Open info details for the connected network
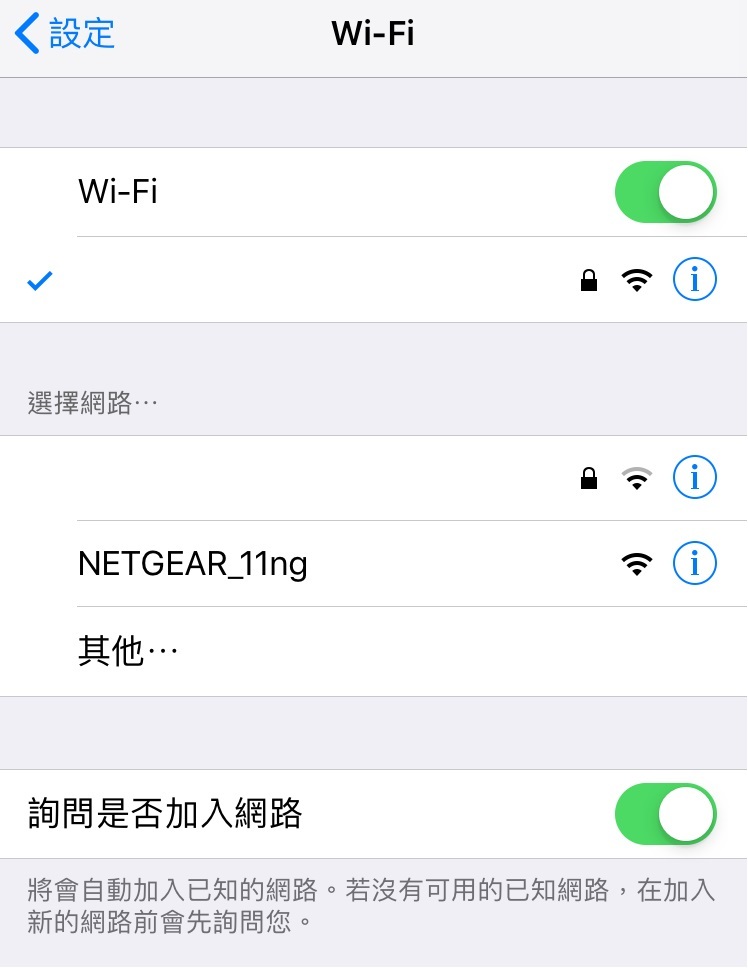Image resolution: width=748 pixels, height=968 pixels. tap(694, 279)
